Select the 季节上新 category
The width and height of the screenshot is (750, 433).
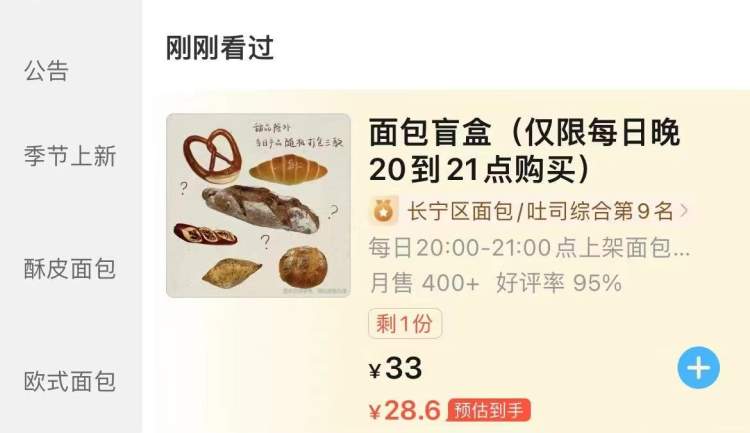point(70,156)
